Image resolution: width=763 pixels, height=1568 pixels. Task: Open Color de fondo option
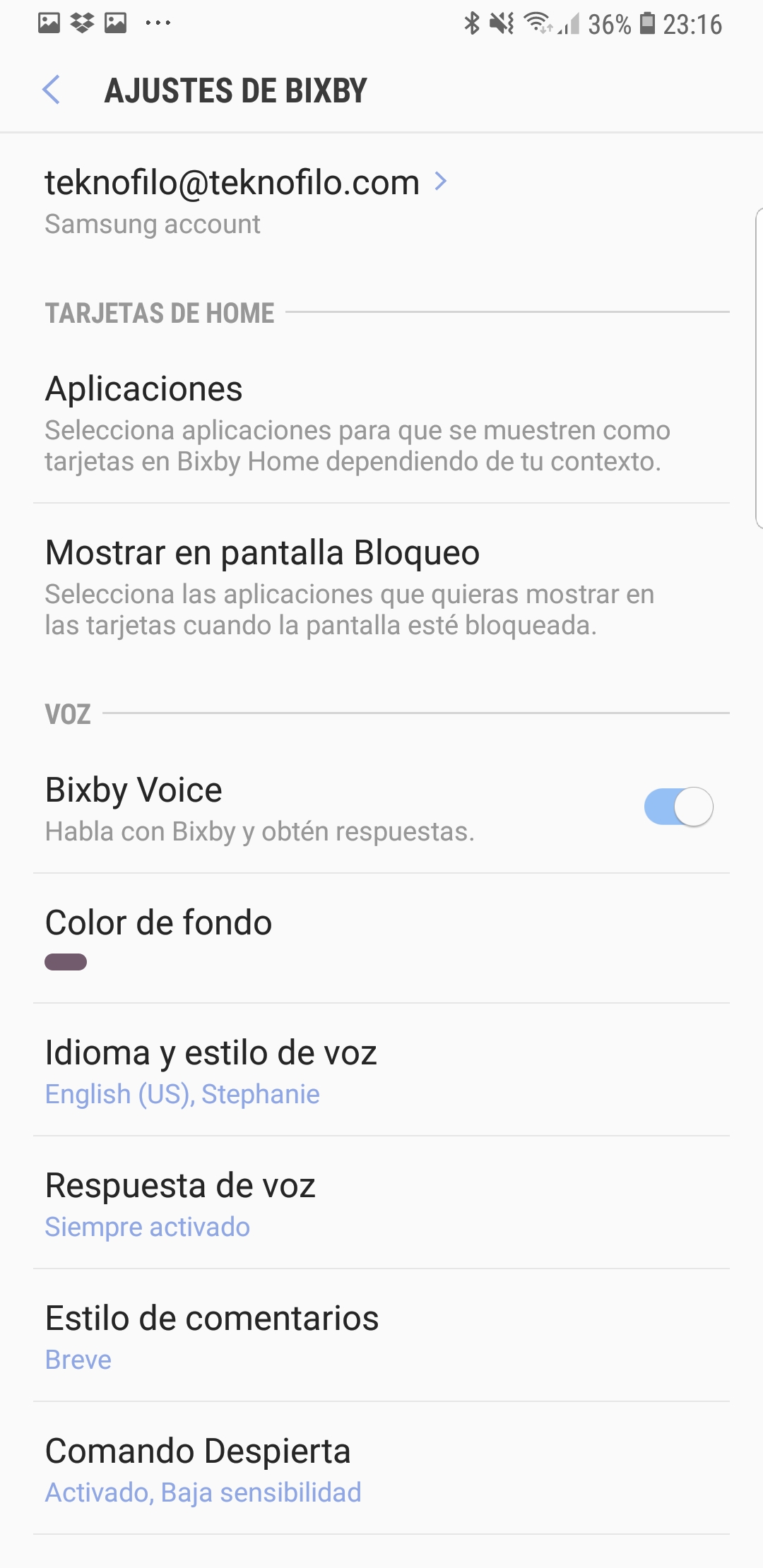381,939
